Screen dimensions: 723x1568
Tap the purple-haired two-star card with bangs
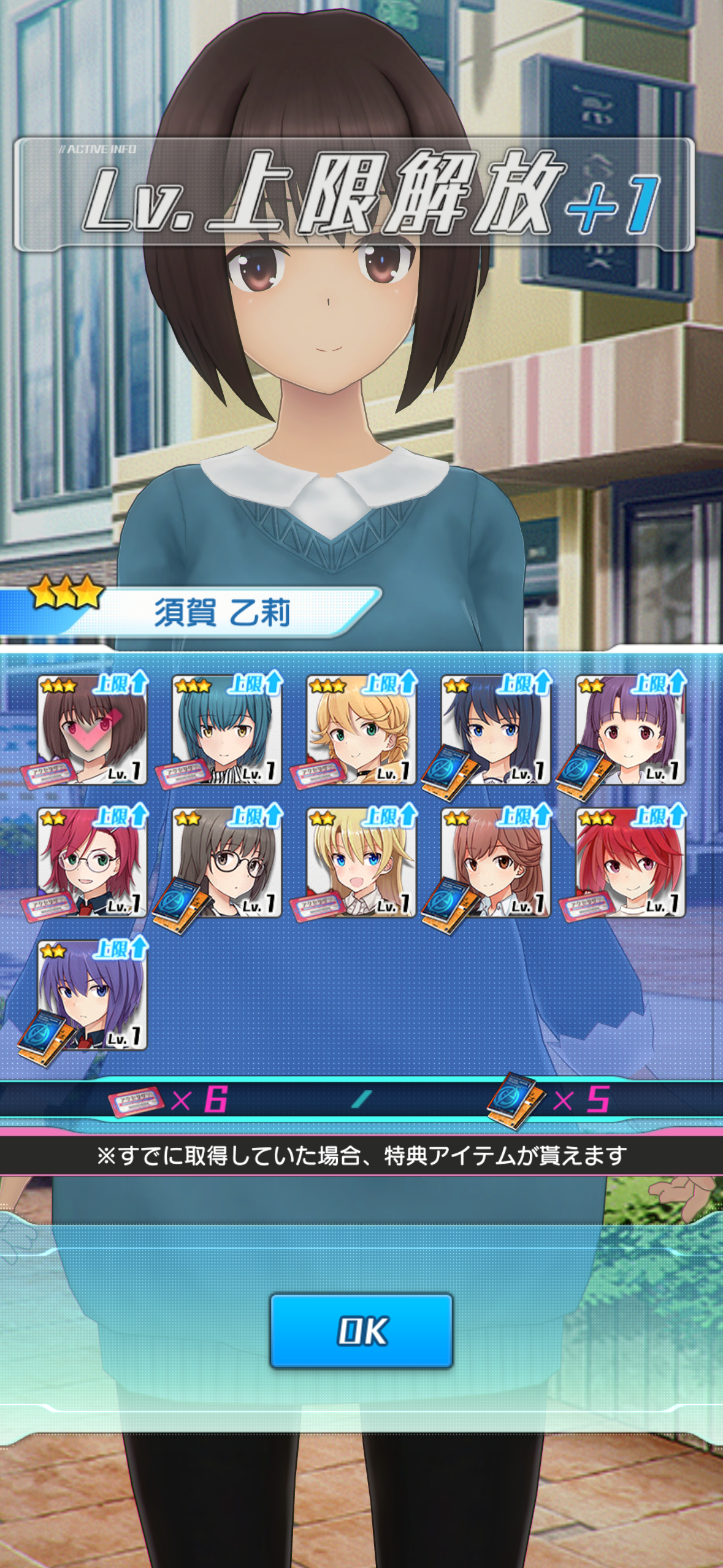click(630, 729)
